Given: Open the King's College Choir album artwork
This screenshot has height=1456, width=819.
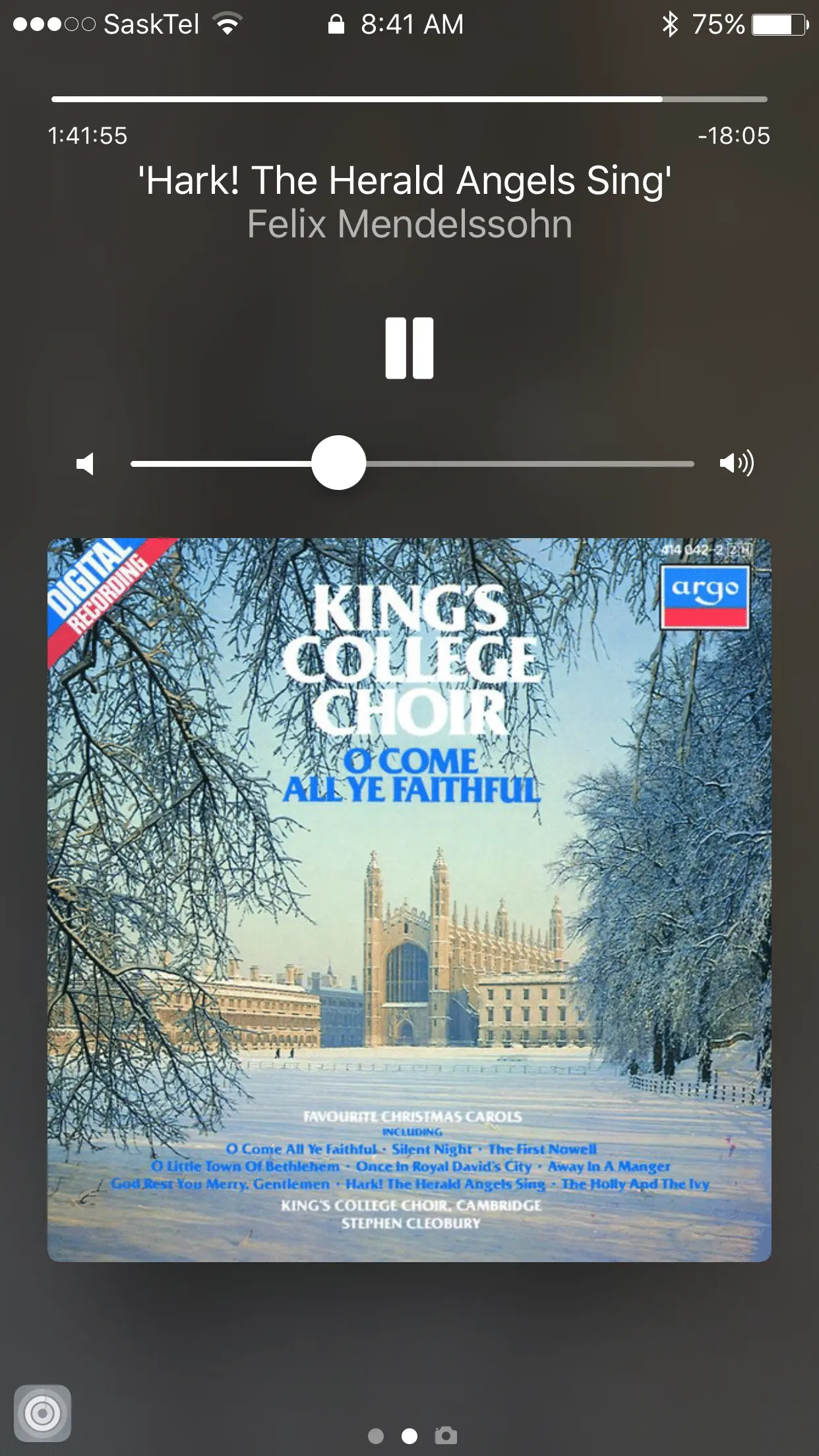Looking at the screenshot, I should (409, 899).
